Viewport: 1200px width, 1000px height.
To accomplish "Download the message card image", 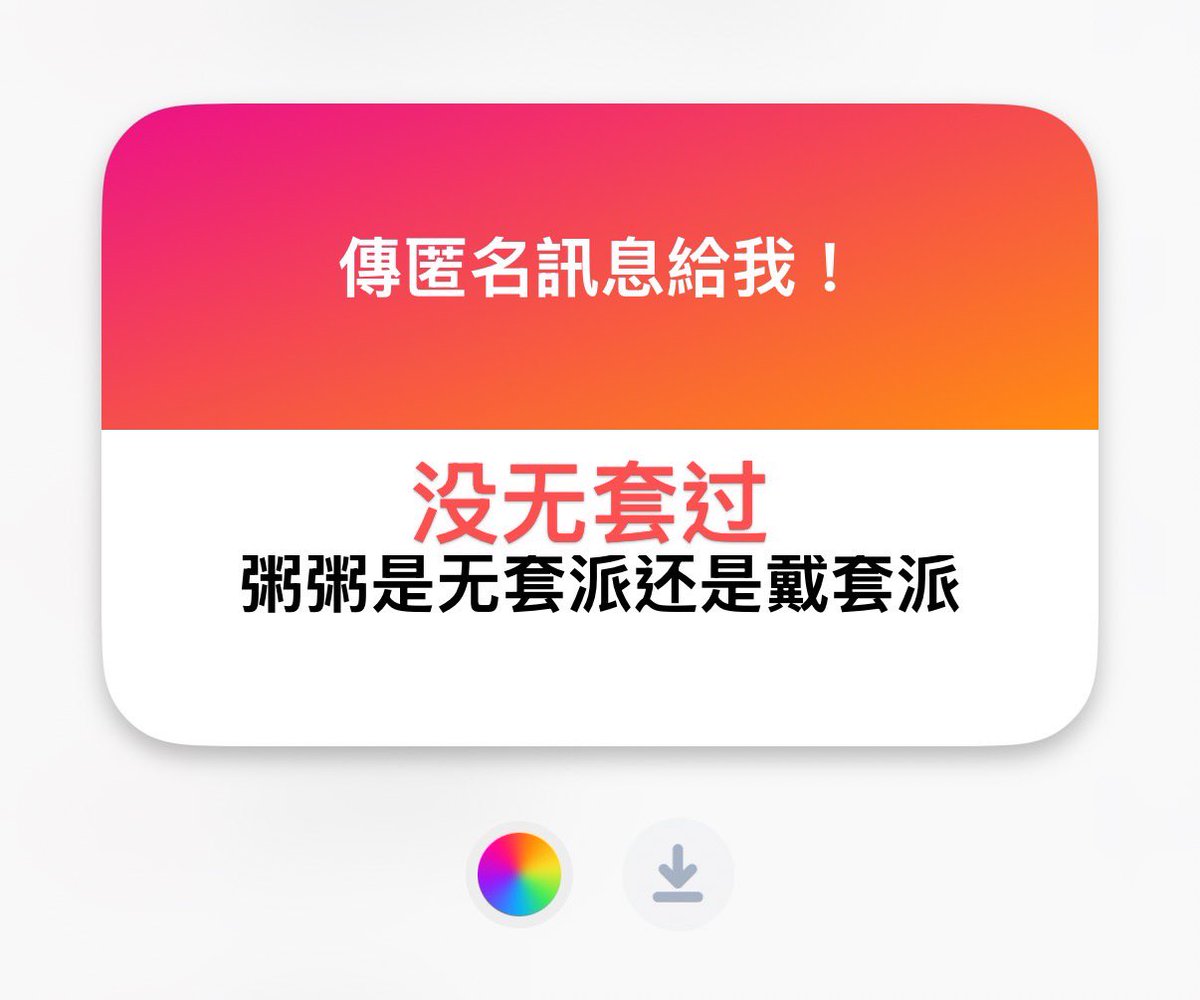I will coord(678,874).
